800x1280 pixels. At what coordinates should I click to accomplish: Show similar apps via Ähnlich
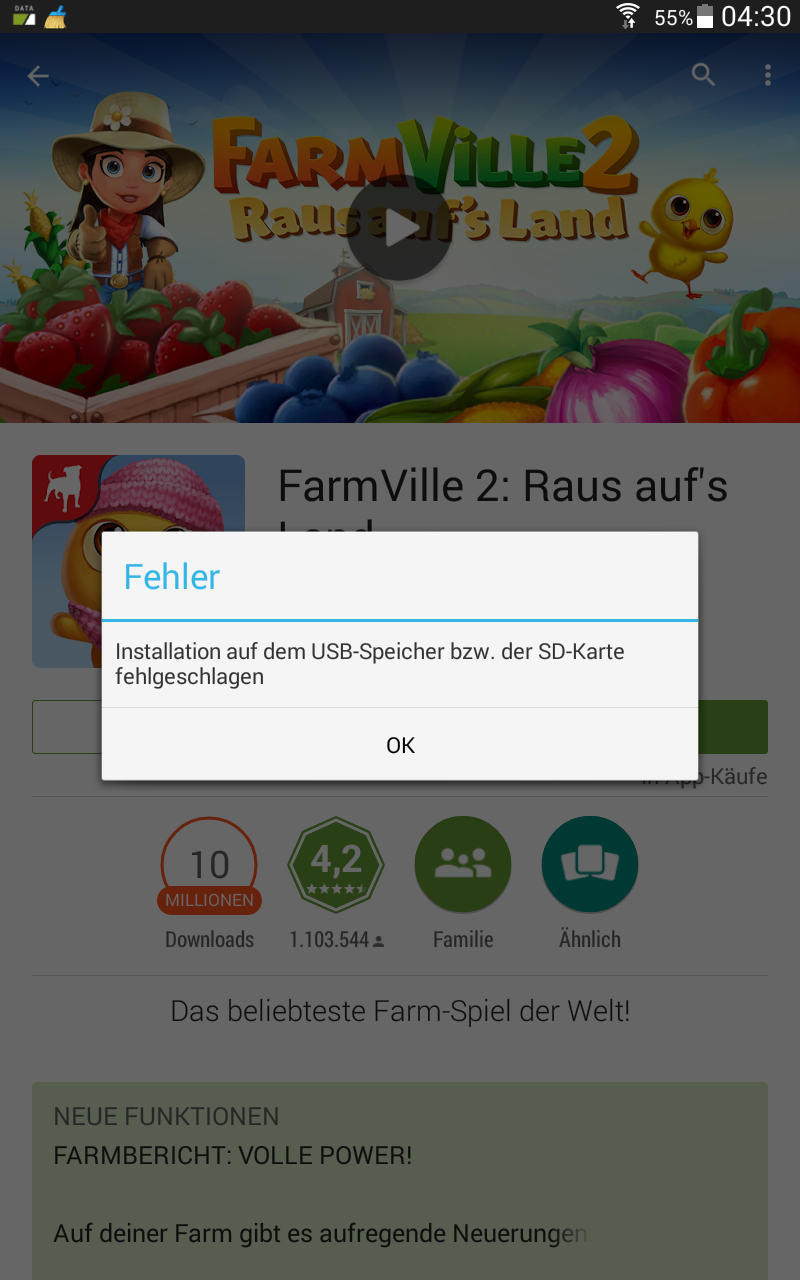coord(590,865)
